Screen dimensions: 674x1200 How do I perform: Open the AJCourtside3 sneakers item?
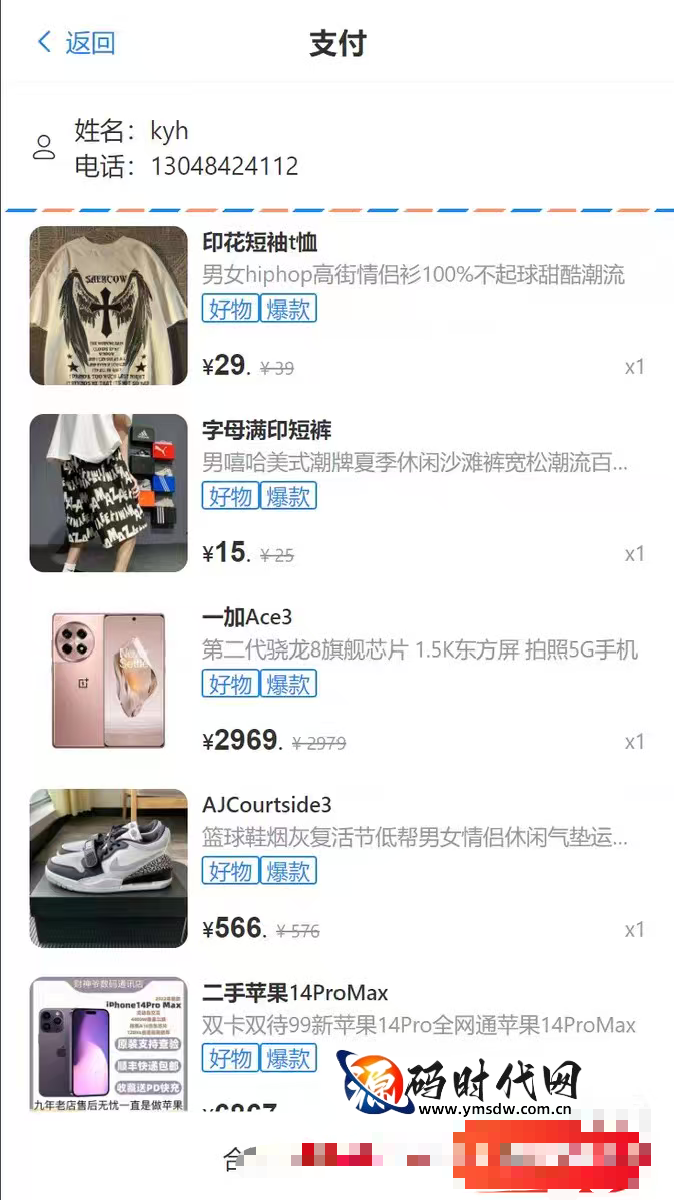337,868
